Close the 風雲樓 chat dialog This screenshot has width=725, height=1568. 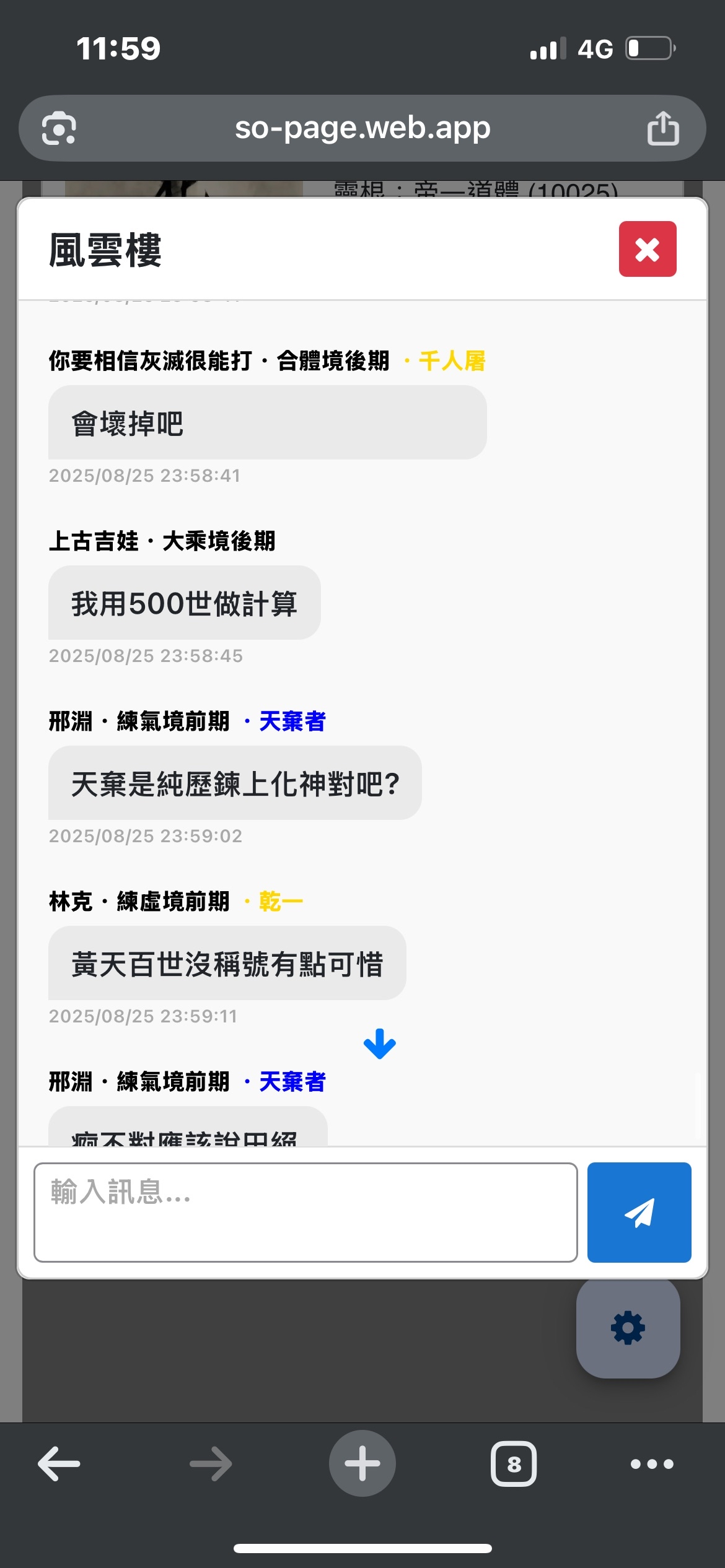tap(647, 249)
